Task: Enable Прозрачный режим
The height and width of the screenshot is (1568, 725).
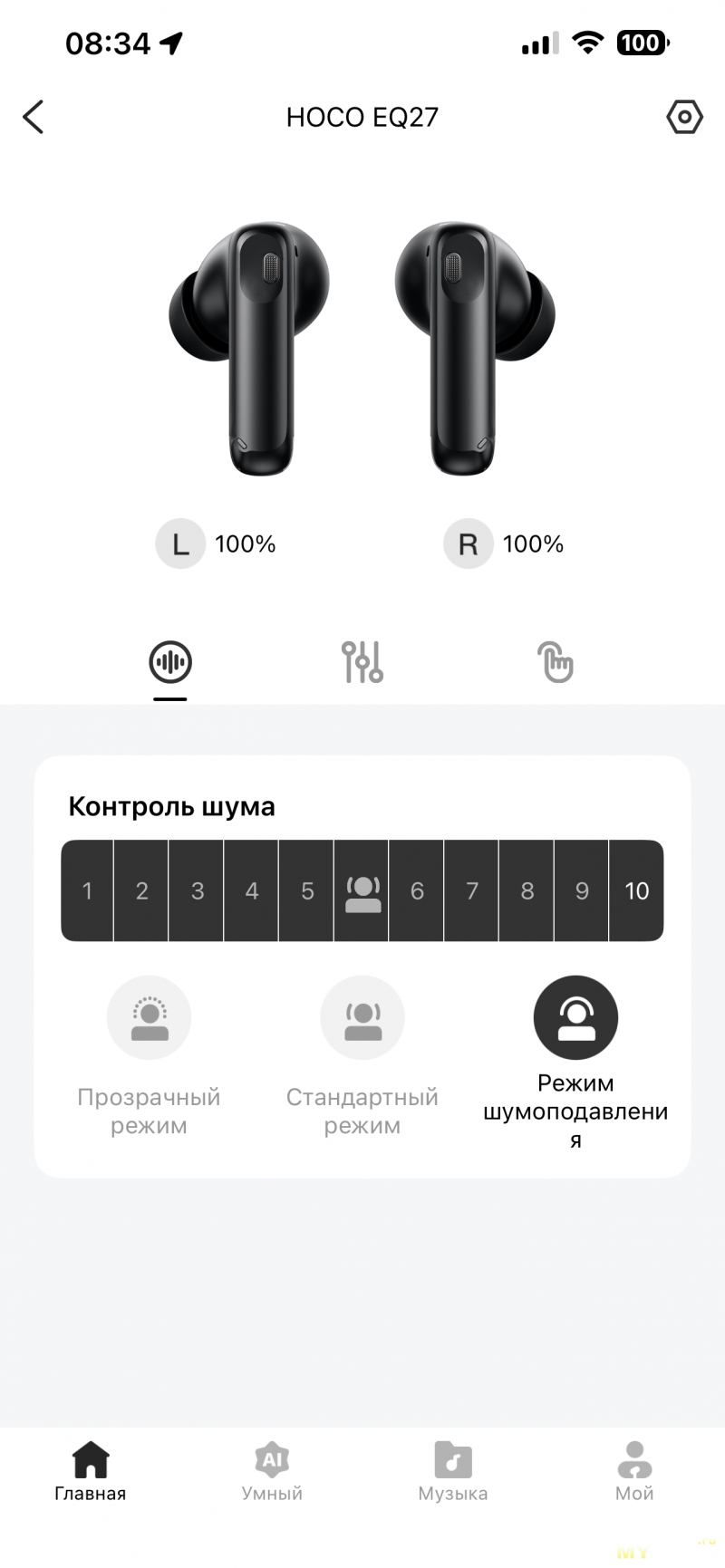Action: point(150,1018)
